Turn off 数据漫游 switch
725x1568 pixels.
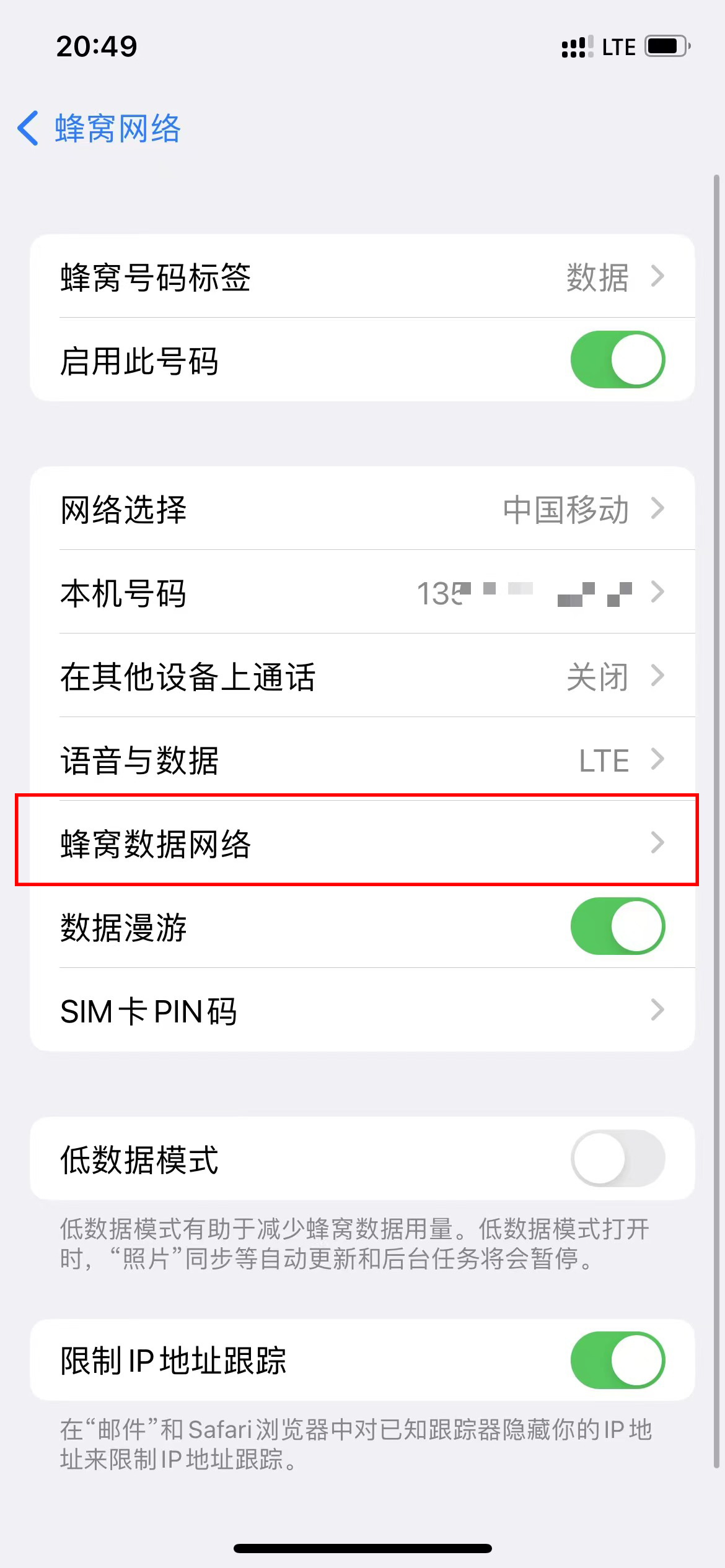pyautogui.click(x=617, y=926)
